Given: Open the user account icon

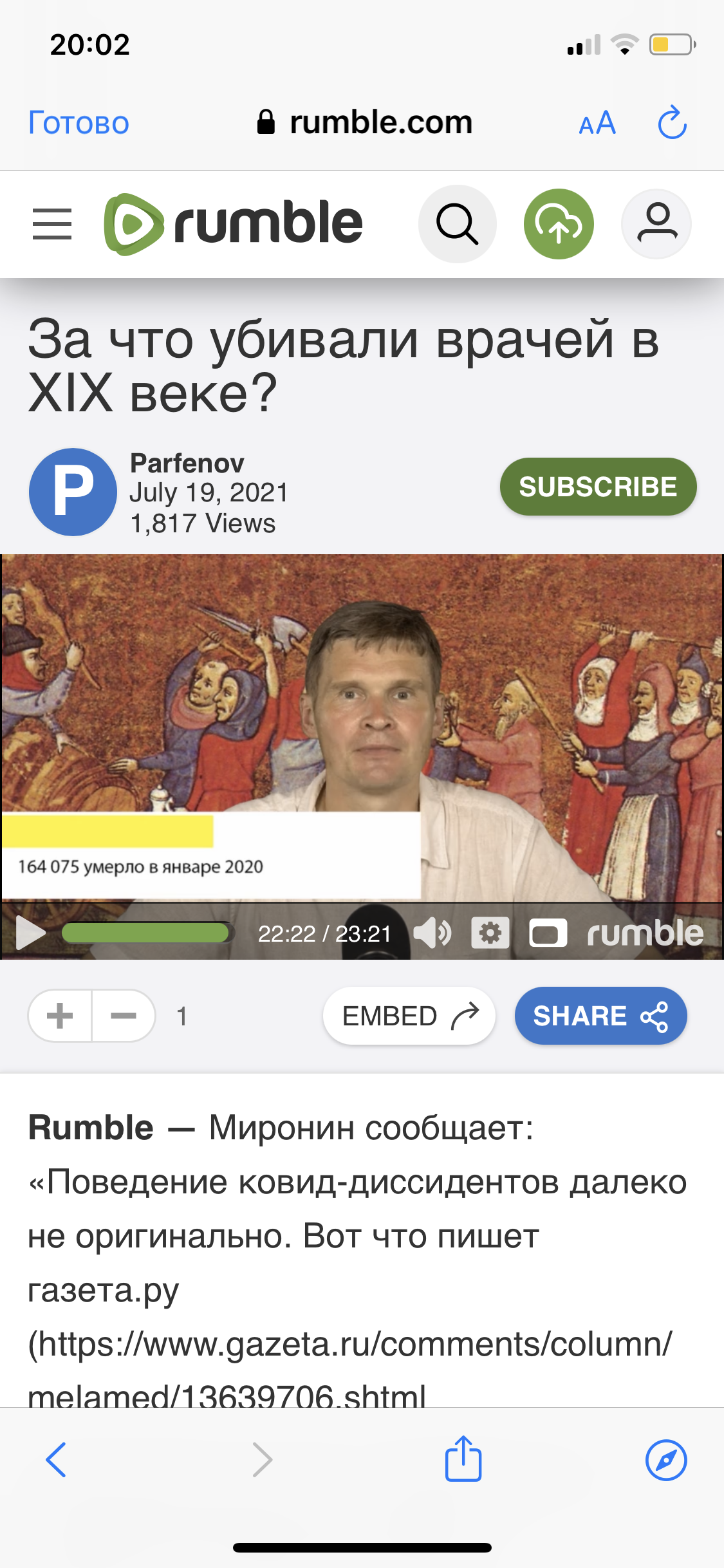Looking at the screenshot, I should (x=656, y=224).
